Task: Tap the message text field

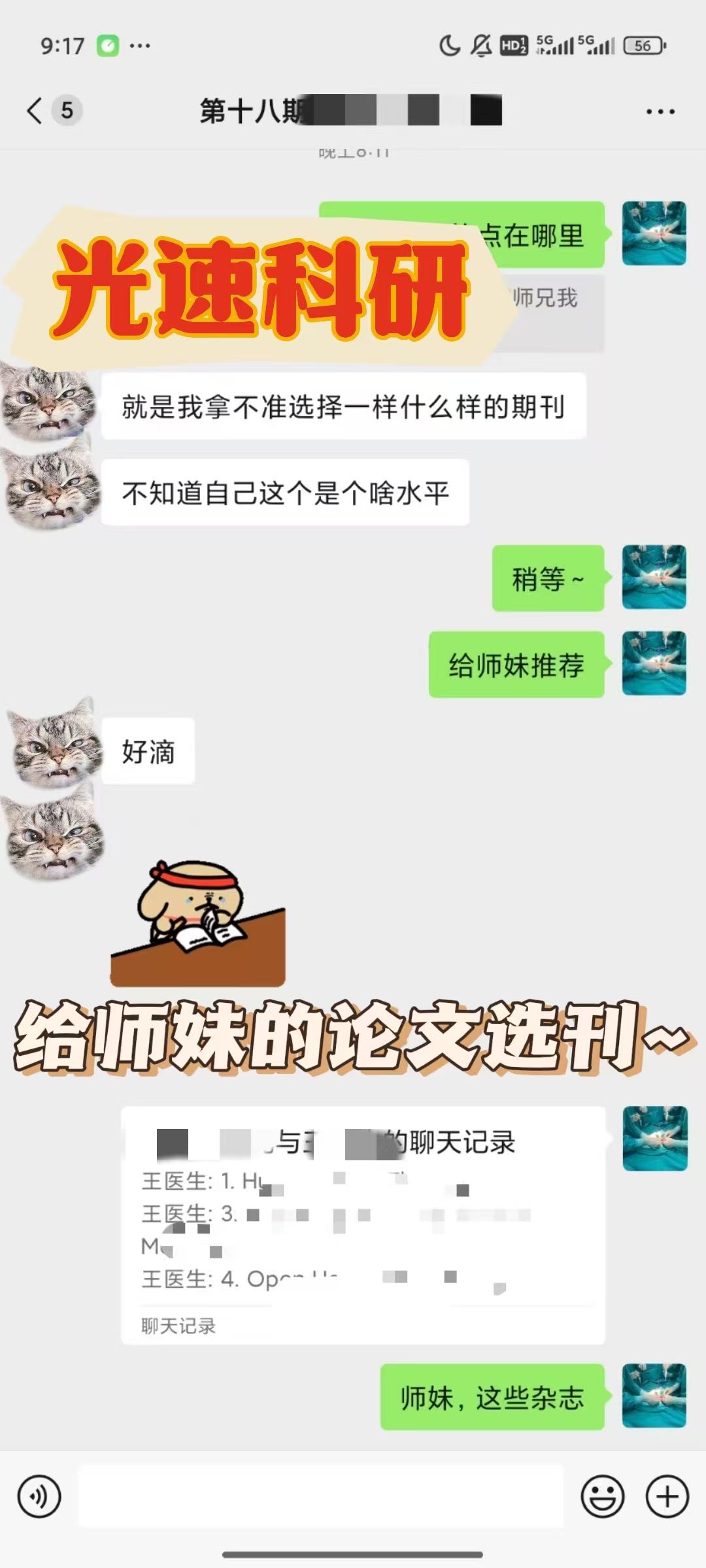Action: point(320,1496)
